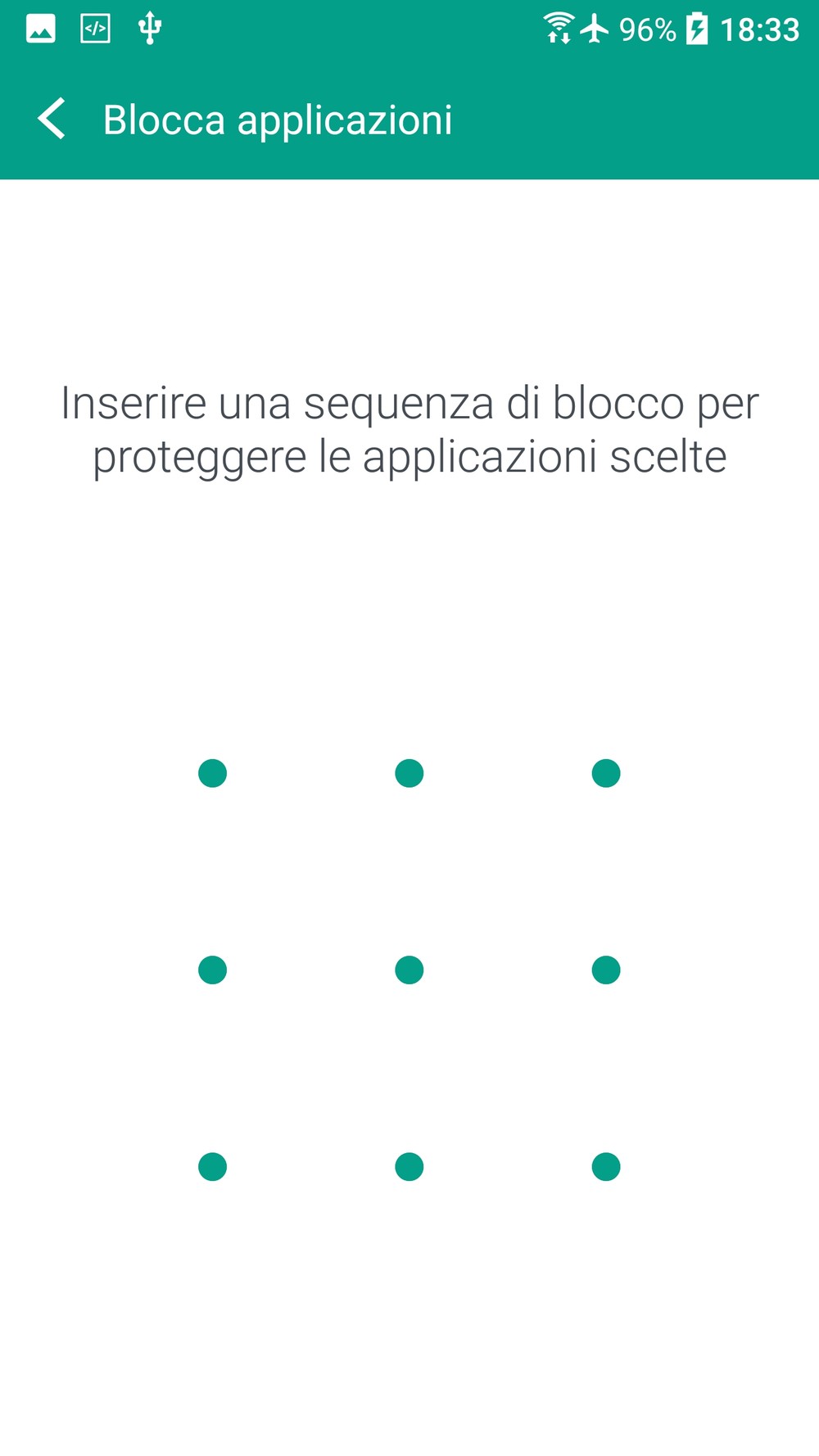Tap the top-left pattern dot

212,773
